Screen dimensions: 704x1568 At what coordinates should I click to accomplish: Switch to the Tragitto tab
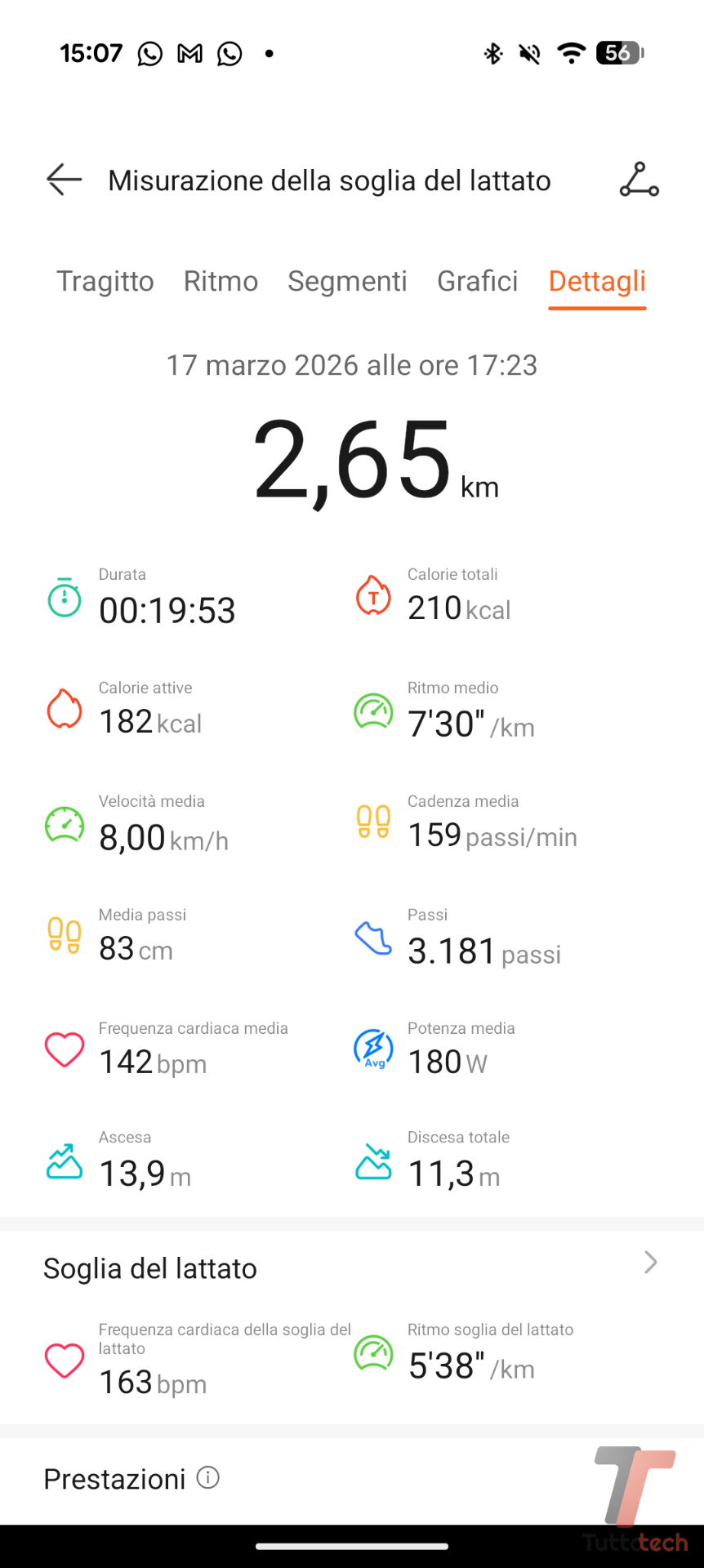pyautogui.click(x=105, y=281)
